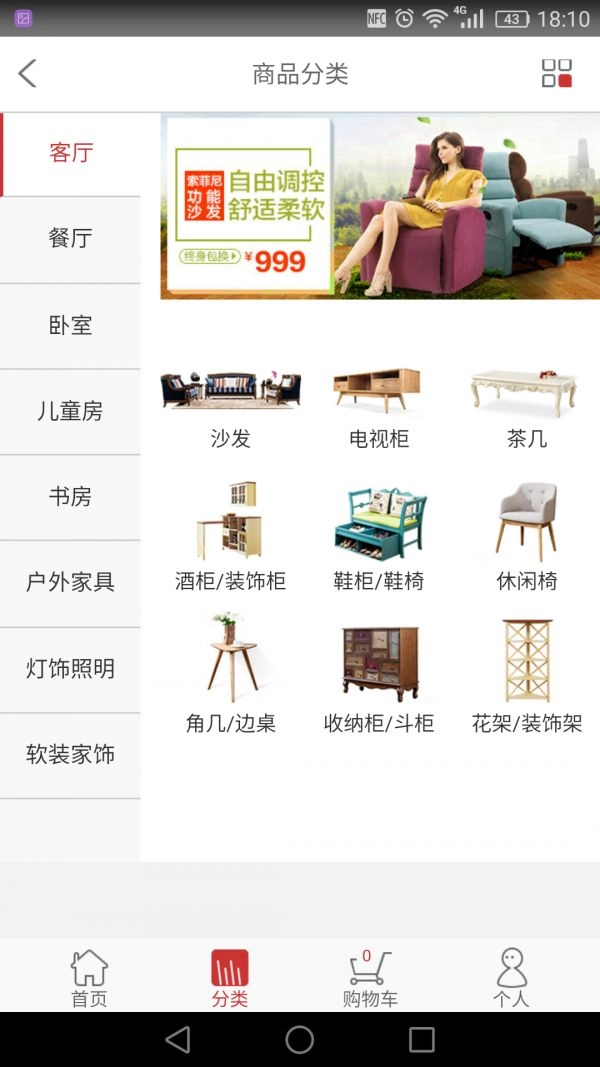Select the 软装家饰 category

(70, 754)
